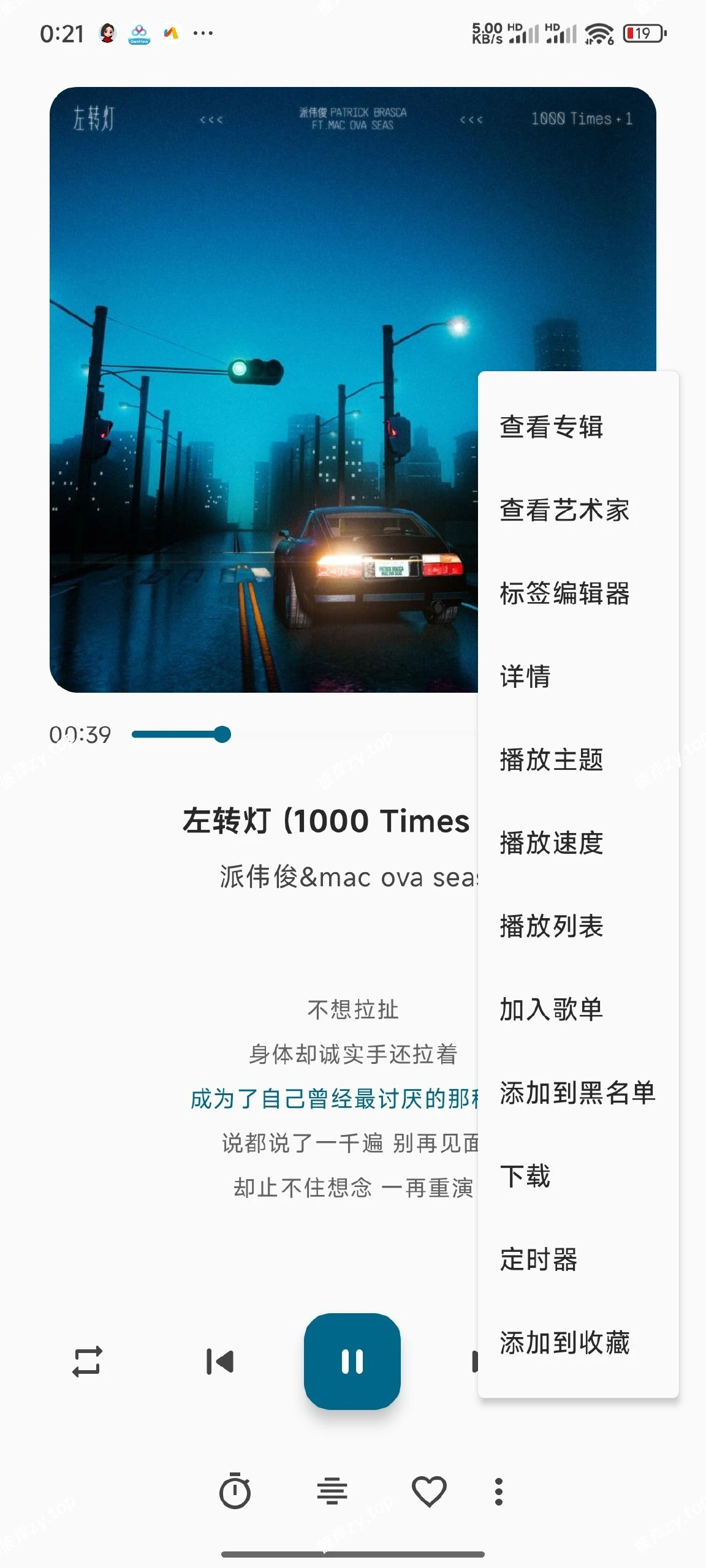Skip to the previous track

[x=221, y=1362]
